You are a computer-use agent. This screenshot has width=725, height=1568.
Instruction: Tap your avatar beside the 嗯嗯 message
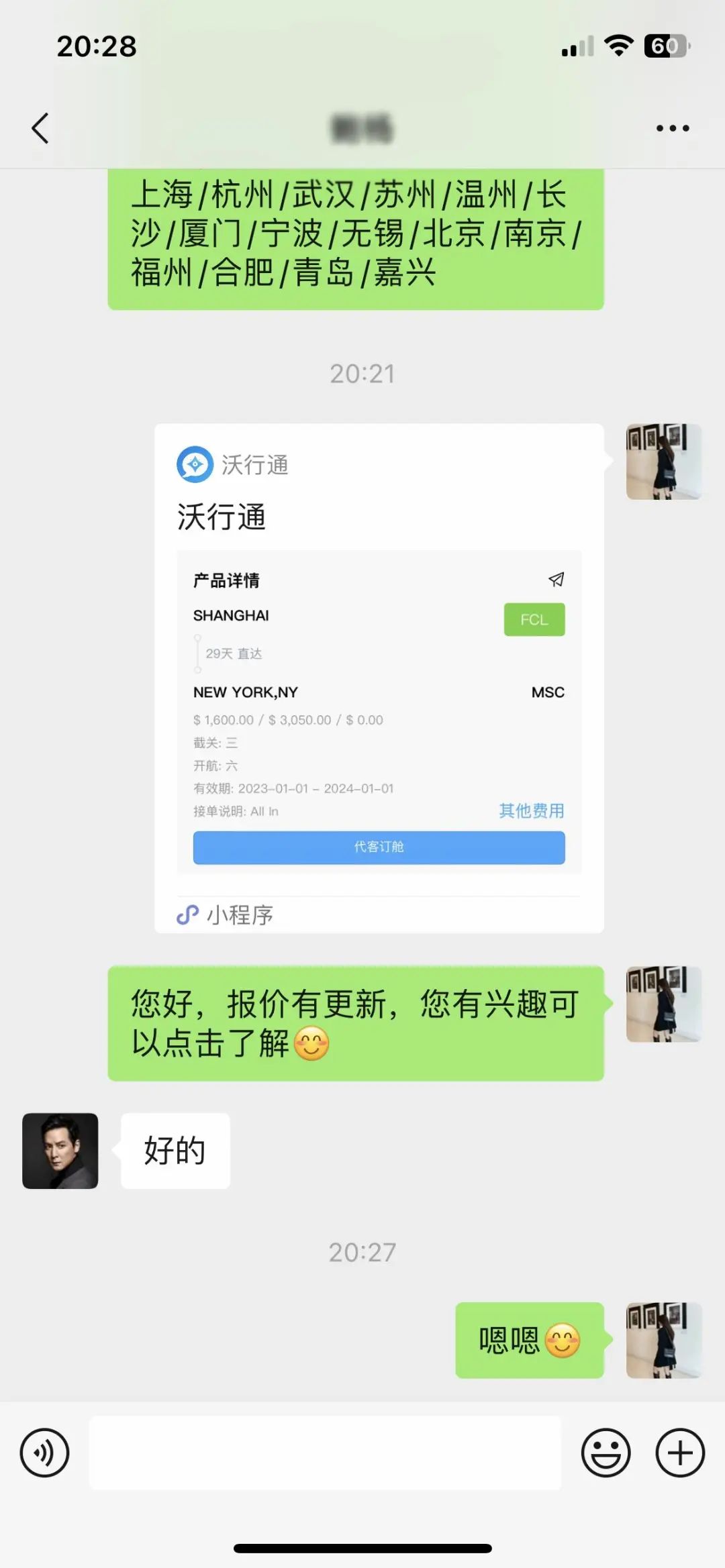pyautogui.click(x=663, y=1340)
